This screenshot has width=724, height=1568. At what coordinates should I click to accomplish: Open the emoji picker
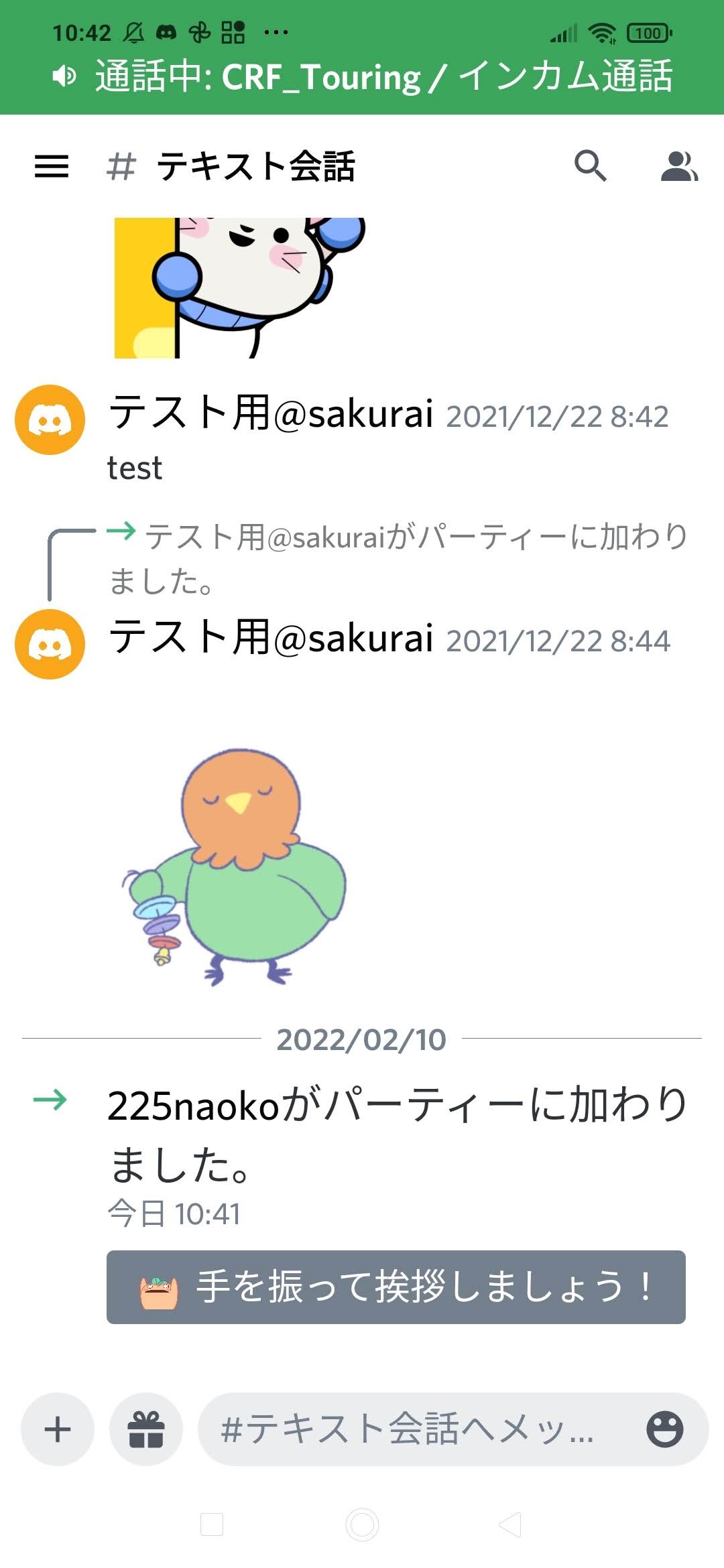coord(664,1429)
